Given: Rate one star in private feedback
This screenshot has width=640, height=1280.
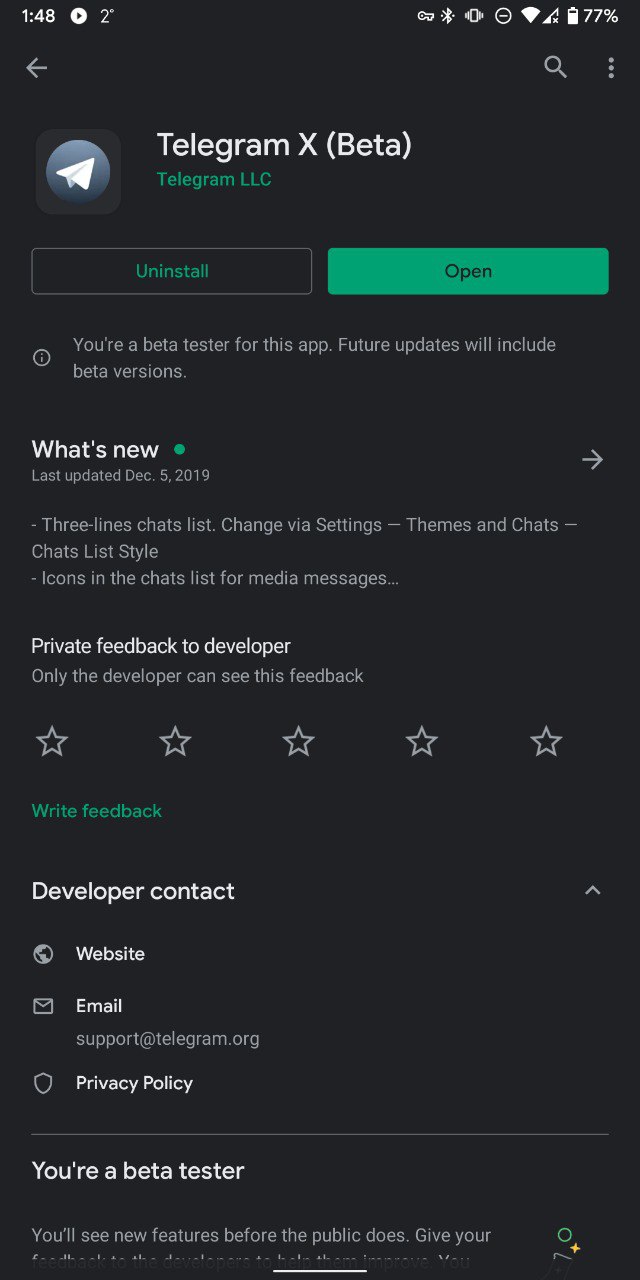Looking at the screenshot, I should coord(52,742).
